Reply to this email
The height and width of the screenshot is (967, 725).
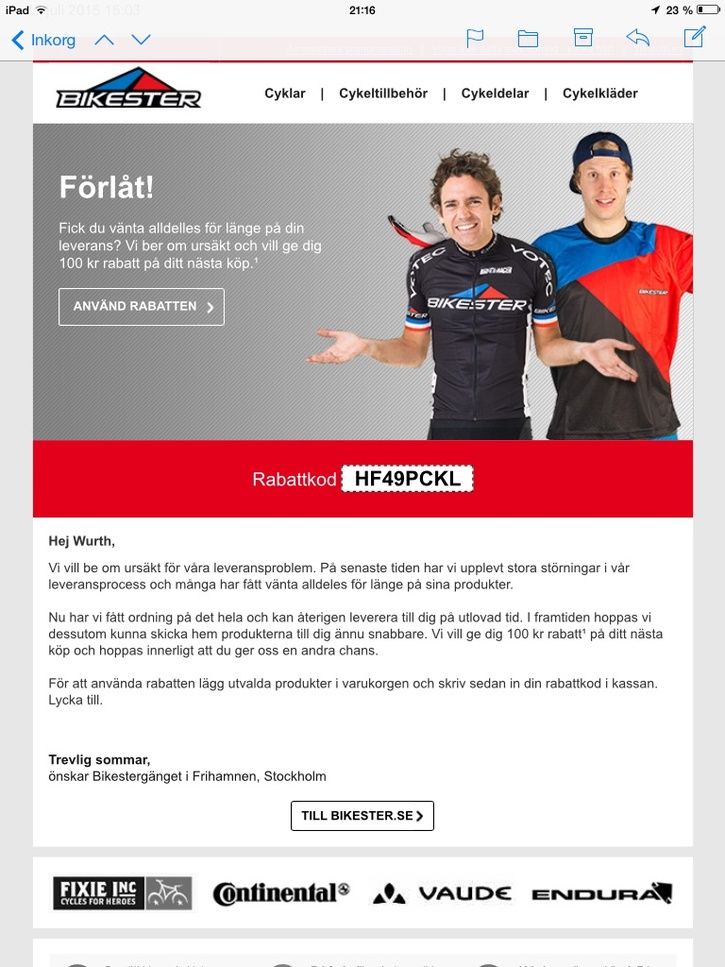tap(637, 38)
